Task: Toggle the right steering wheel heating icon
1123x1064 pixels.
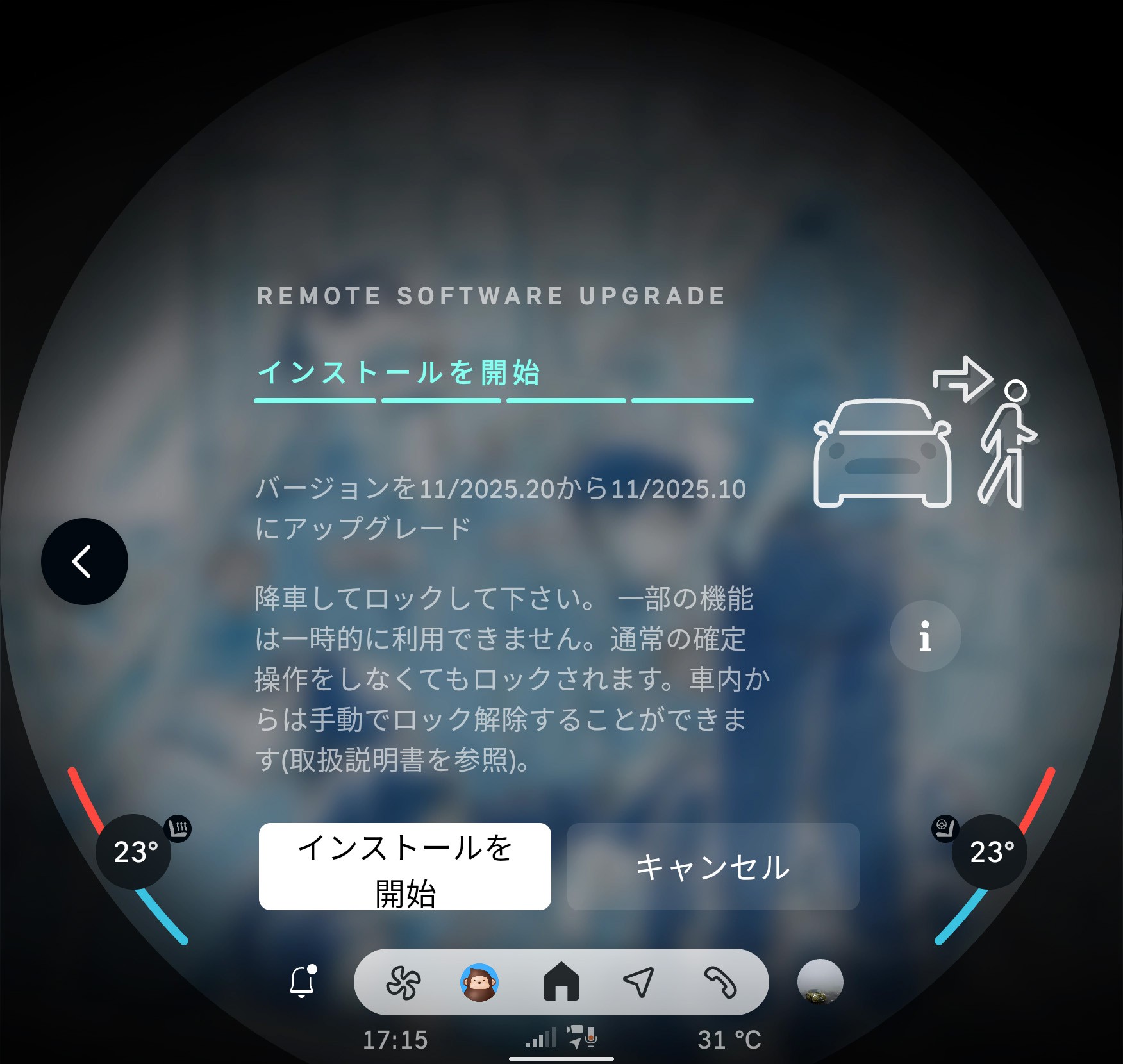Action: [x=945, y=829]
